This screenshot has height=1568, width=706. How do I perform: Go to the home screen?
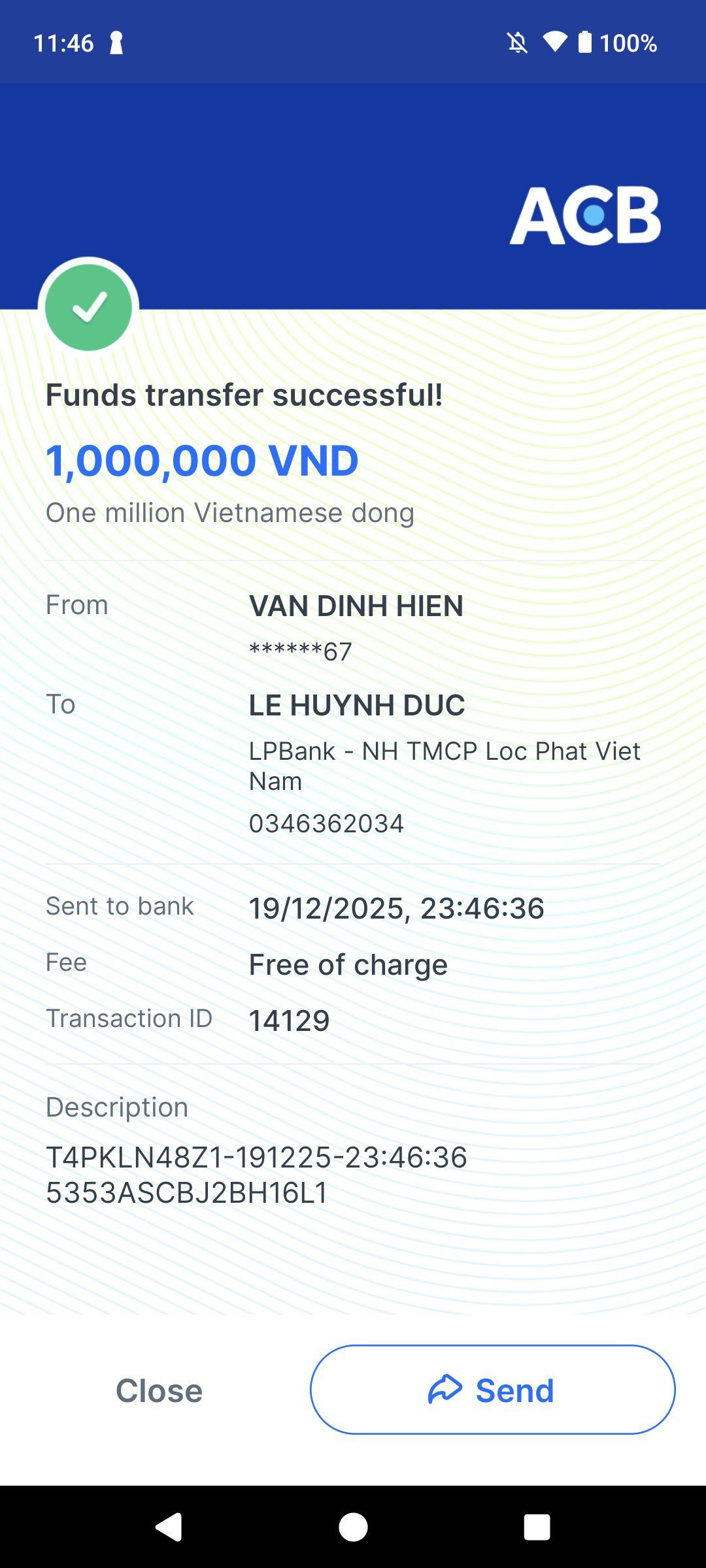click(x=353, y=1527)
